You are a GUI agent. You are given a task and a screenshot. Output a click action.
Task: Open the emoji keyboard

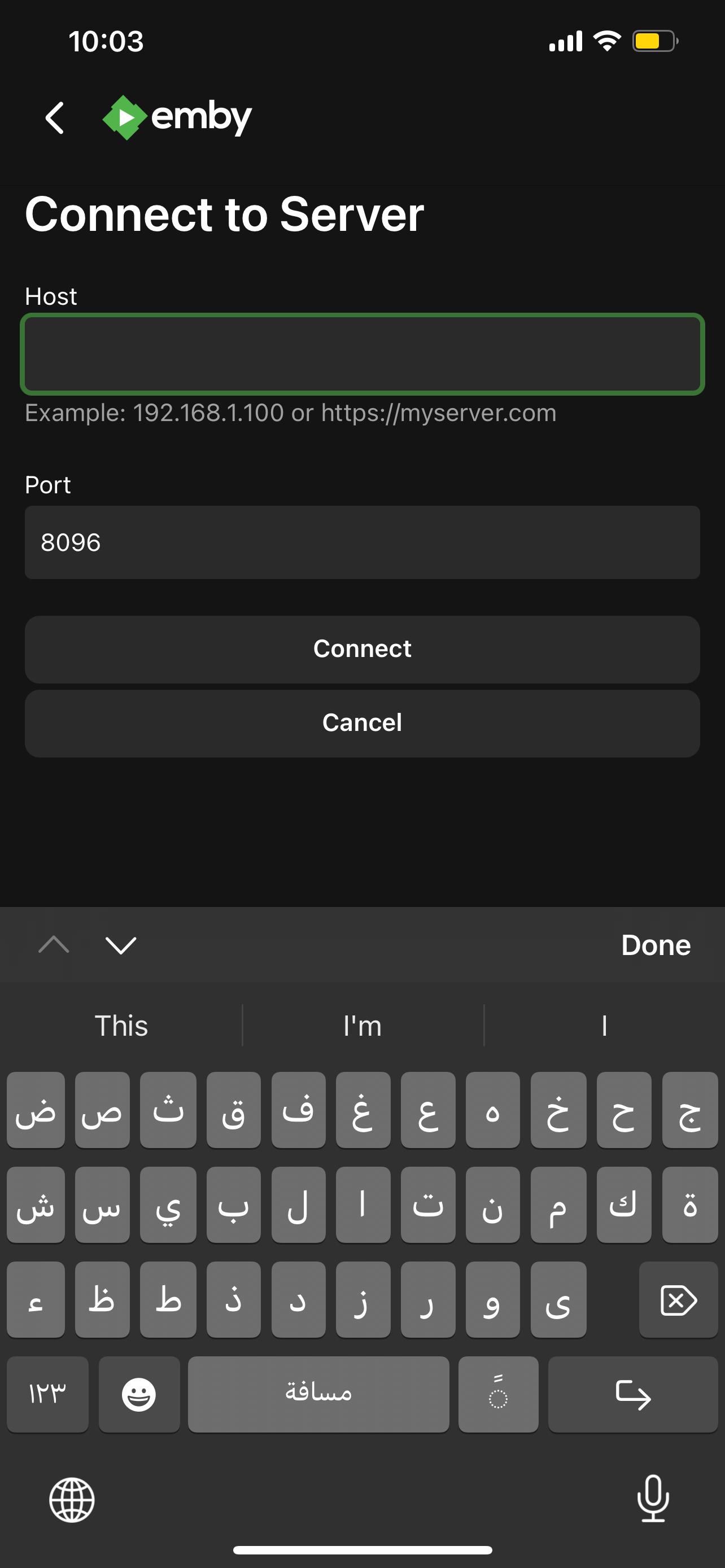tap(139, 1394)
